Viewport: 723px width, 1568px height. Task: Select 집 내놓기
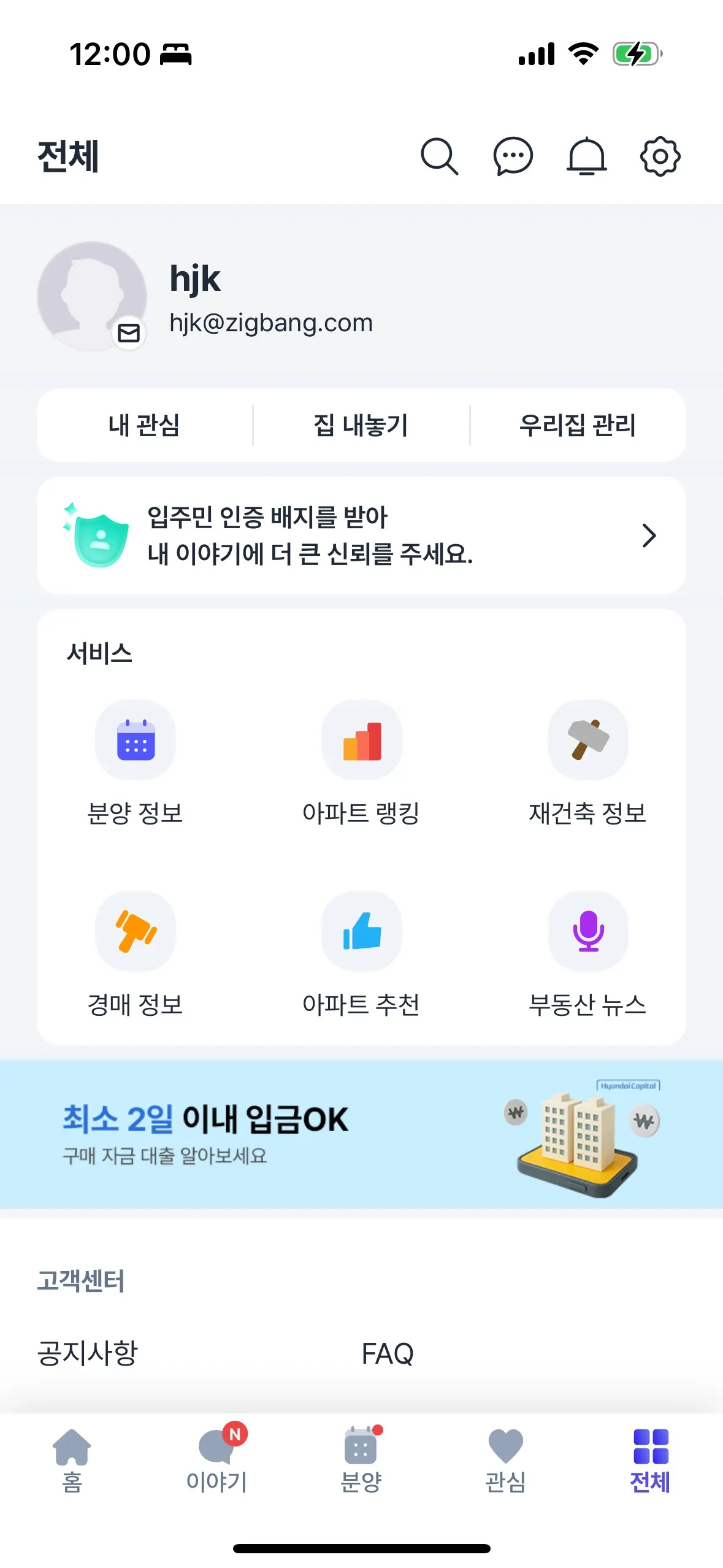point(361,425)
